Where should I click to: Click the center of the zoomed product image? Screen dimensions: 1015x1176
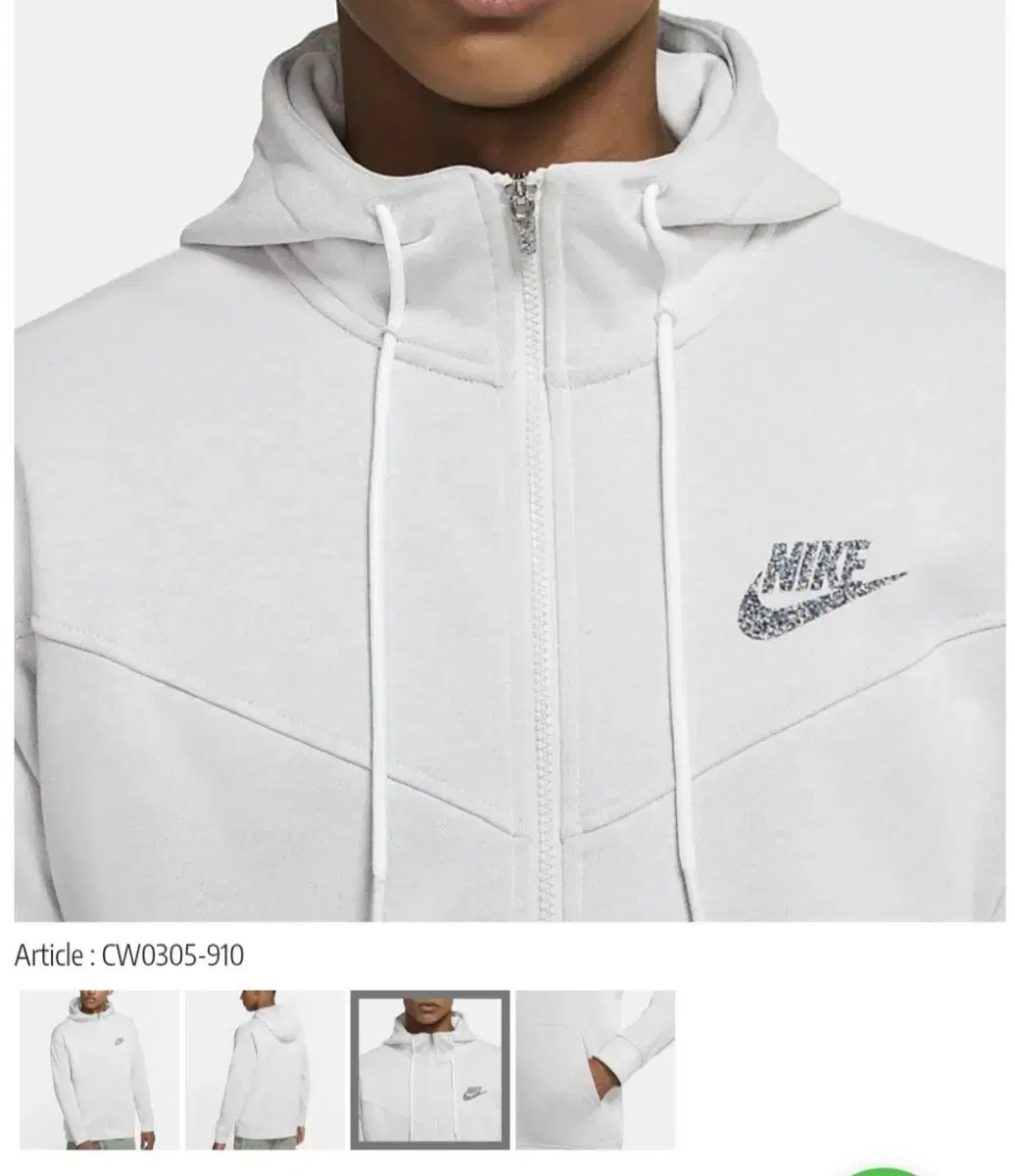click(x=507, y=461)
